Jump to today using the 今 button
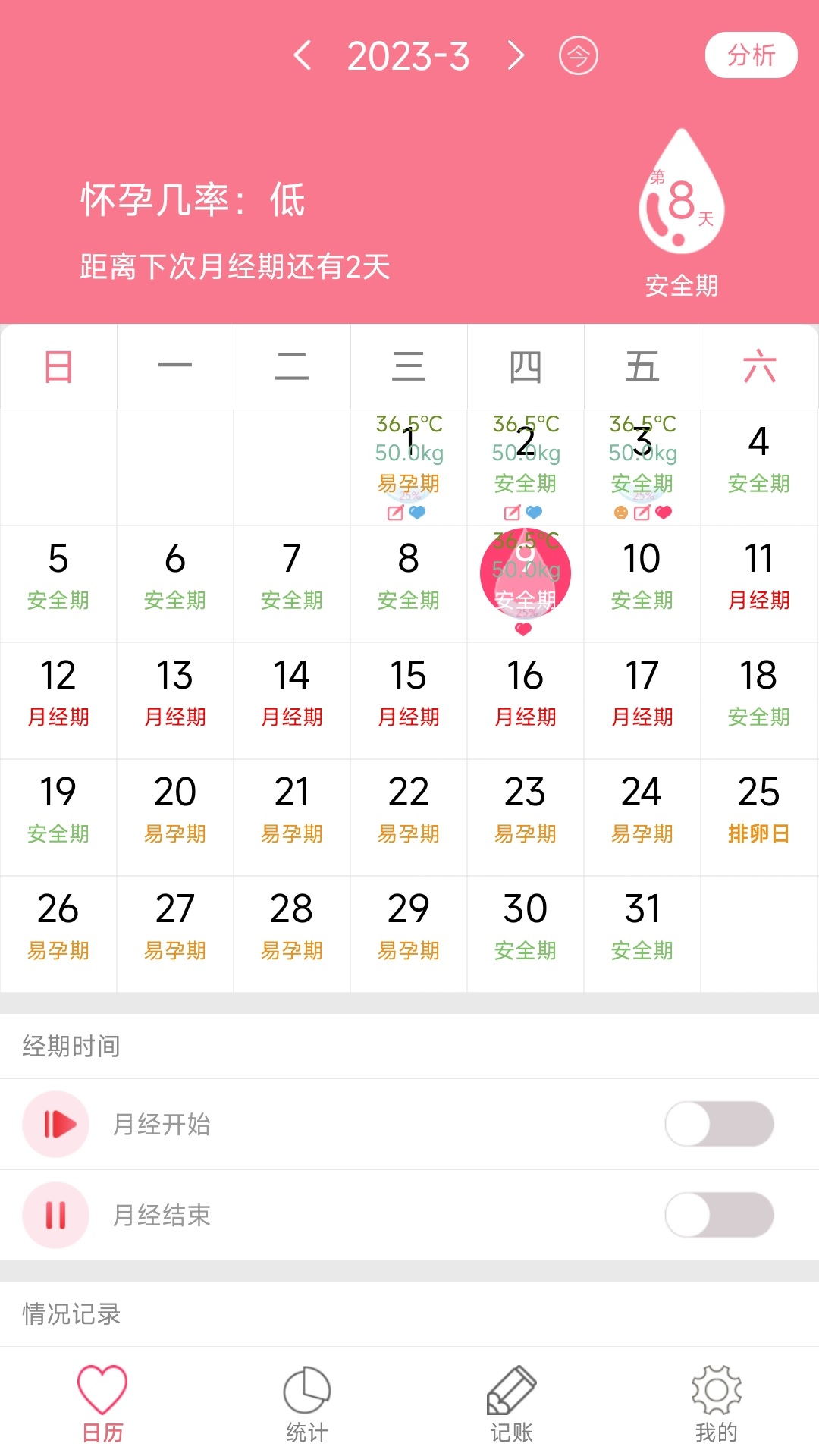 578,55
